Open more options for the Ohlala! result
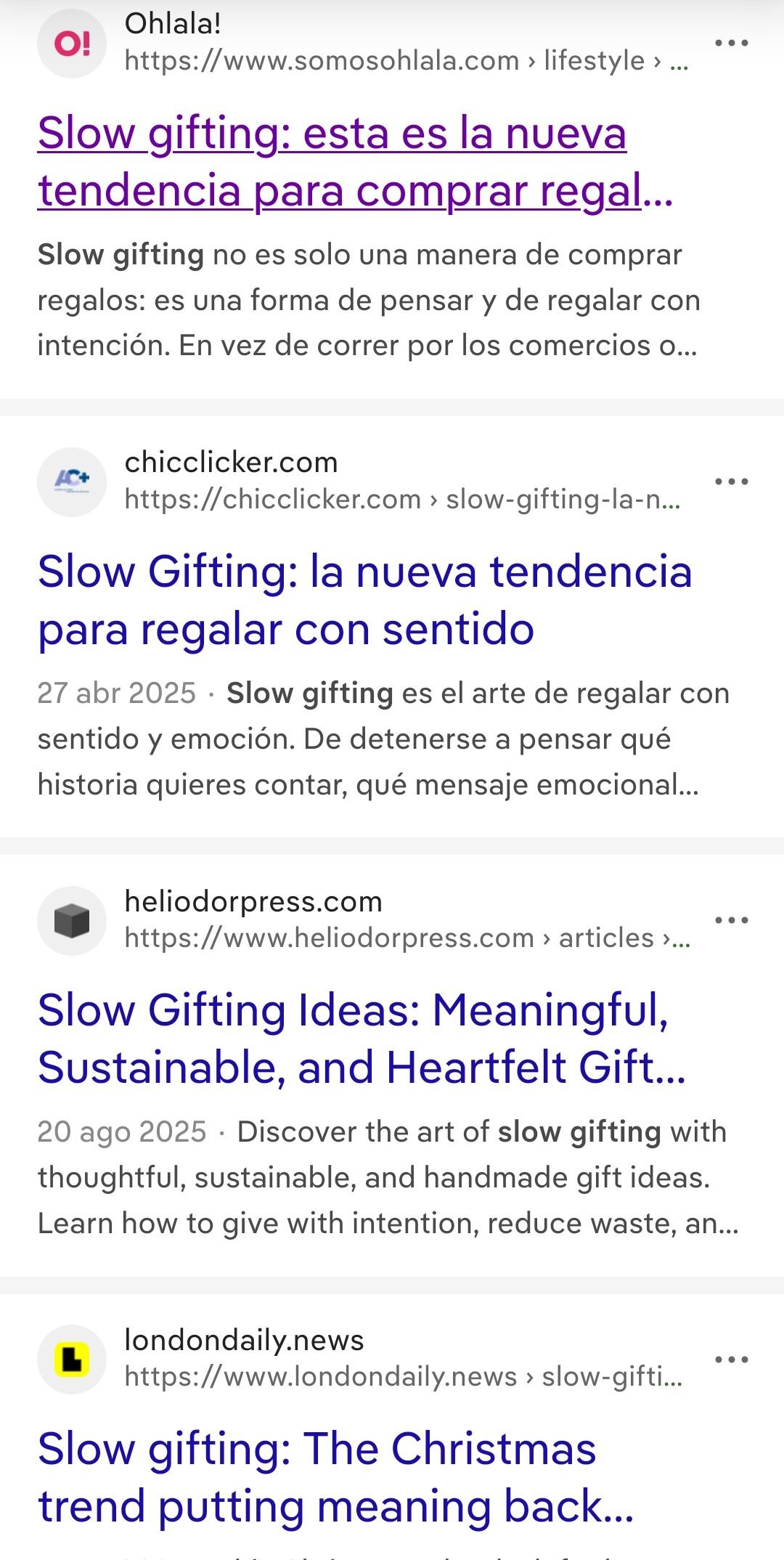The image size is (784, 1560). [x=731, y=43]
